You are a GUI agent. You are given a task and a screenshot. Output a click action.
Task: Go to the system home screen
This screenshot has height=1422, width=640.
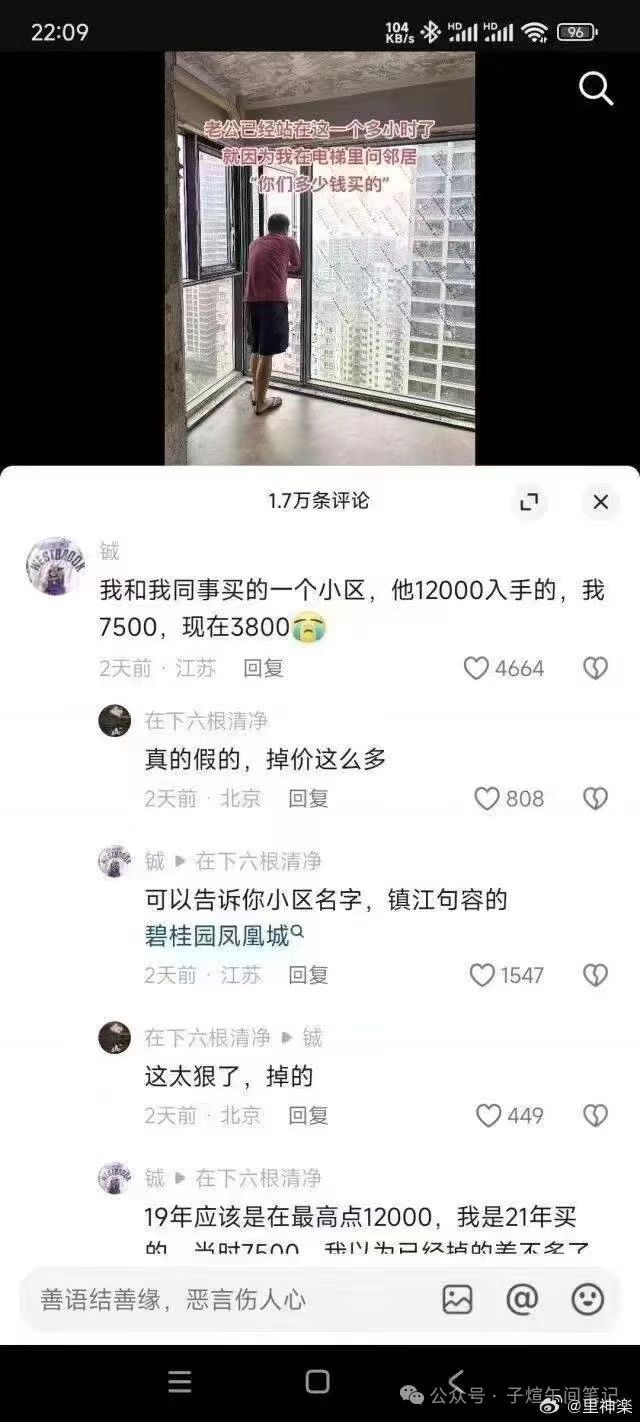pos(318,1382)
